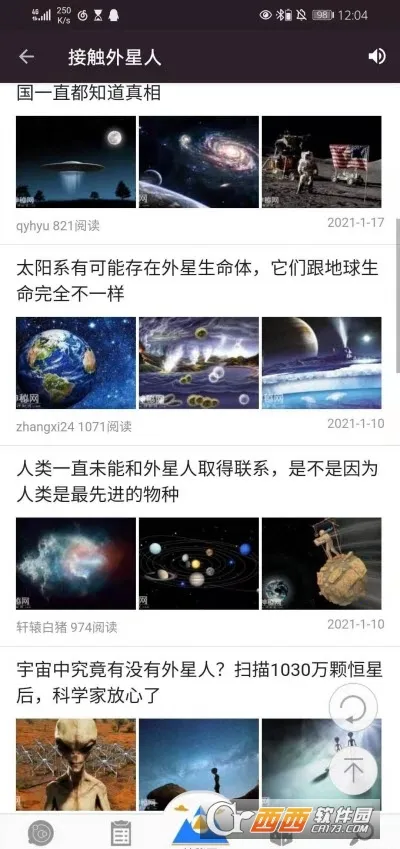View the Earth picture in zhangxi24's article
The image size is (400, 849).
coord(76,363)
